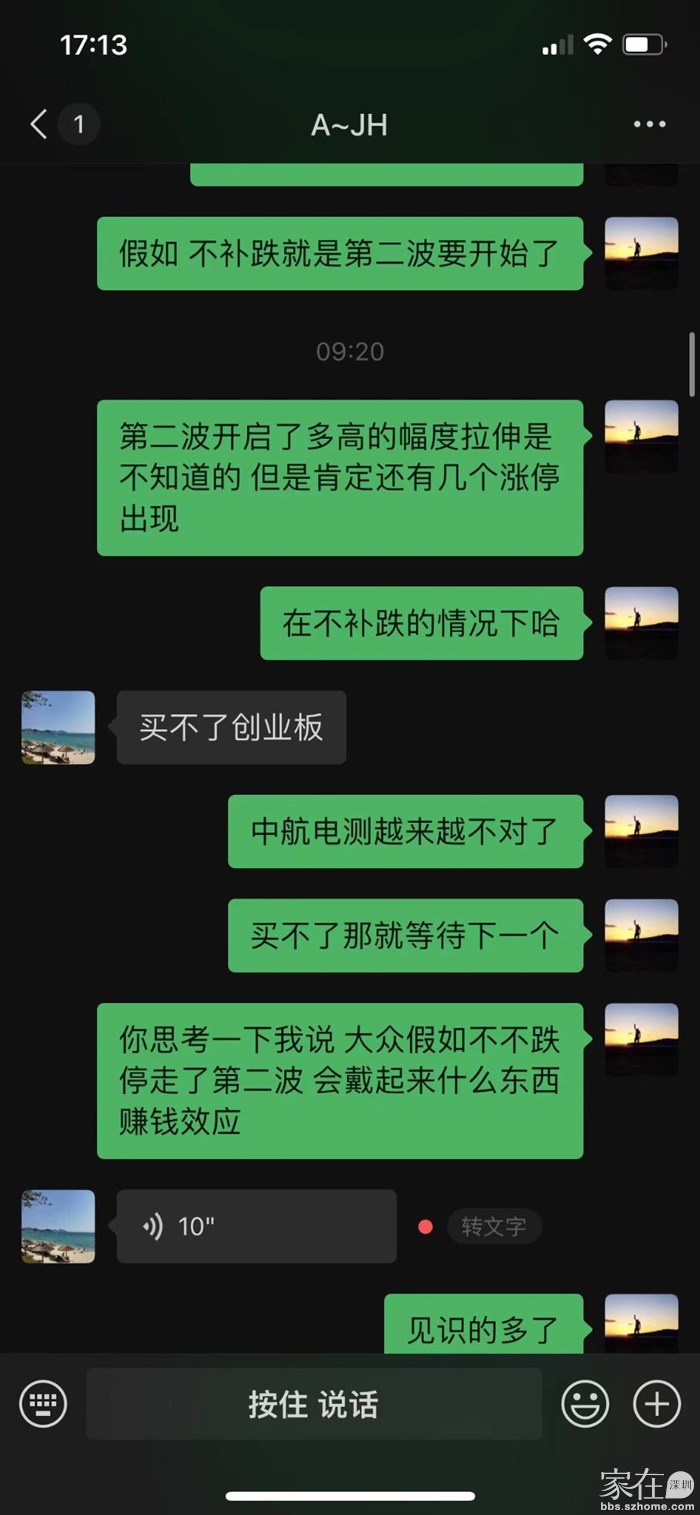
Task: Tap the 按住 说话 hold-to-talk button
Action: tap(314, 1404)
